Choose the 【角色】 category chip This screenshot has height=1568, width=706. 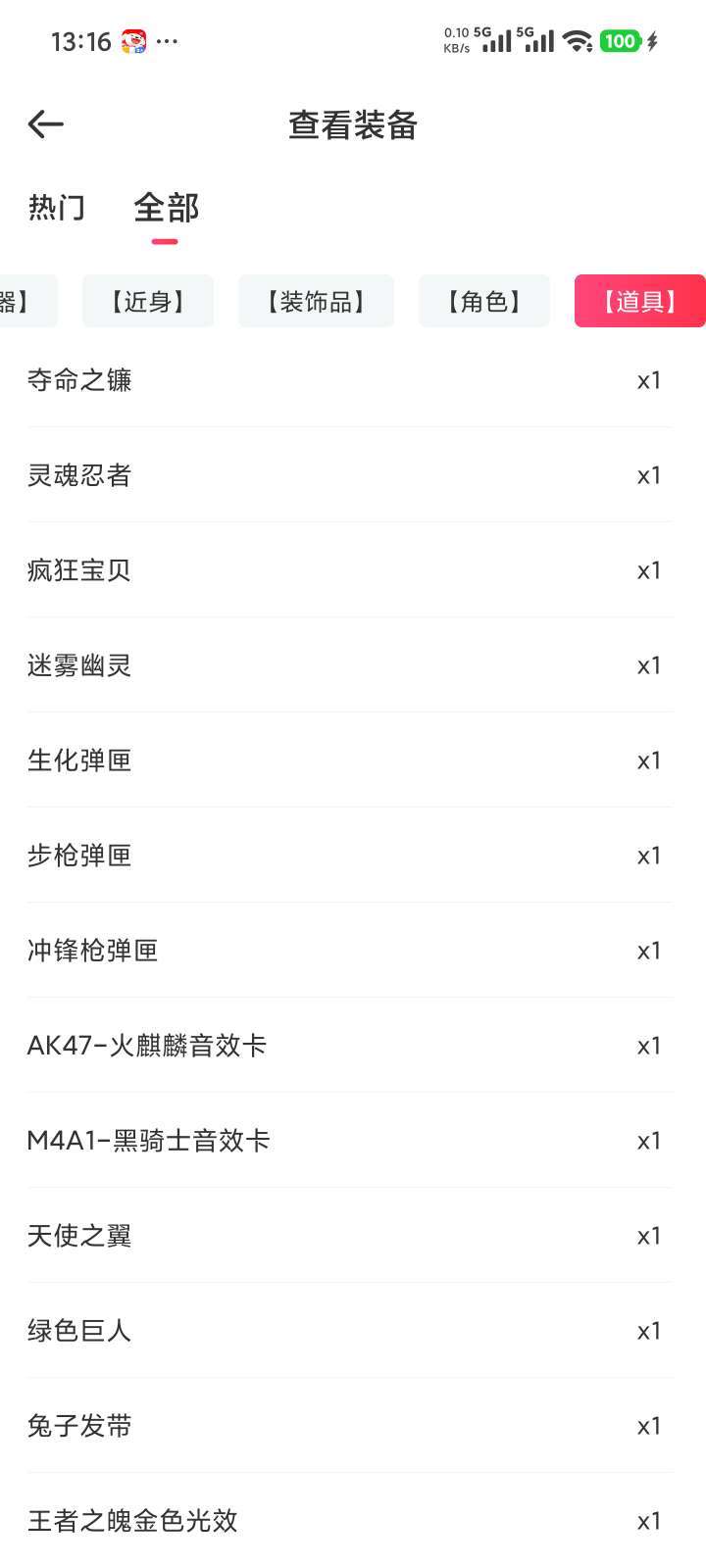point(484,301)
